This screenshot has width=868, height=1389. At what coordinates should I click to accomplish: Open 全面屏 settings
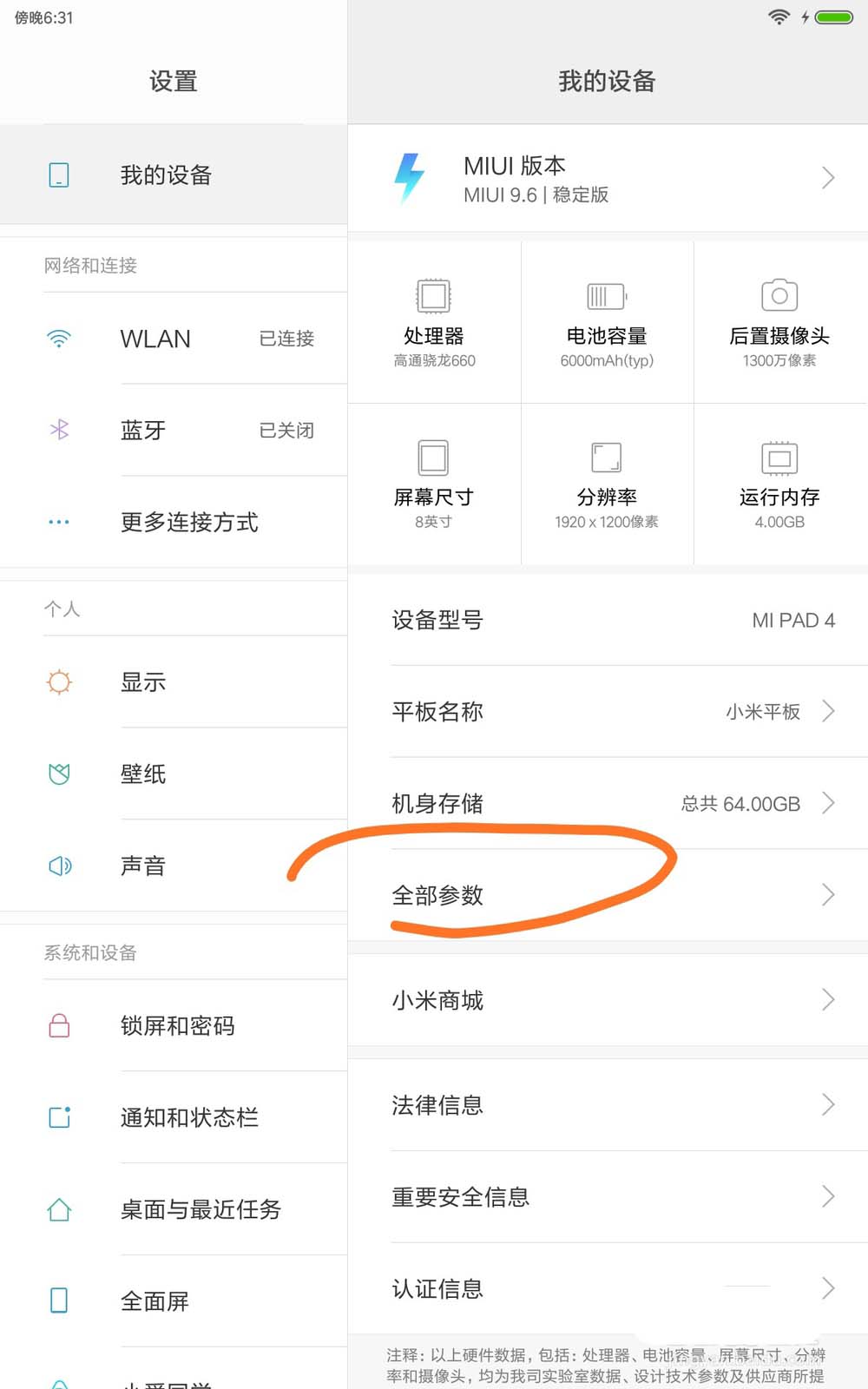174,1301
